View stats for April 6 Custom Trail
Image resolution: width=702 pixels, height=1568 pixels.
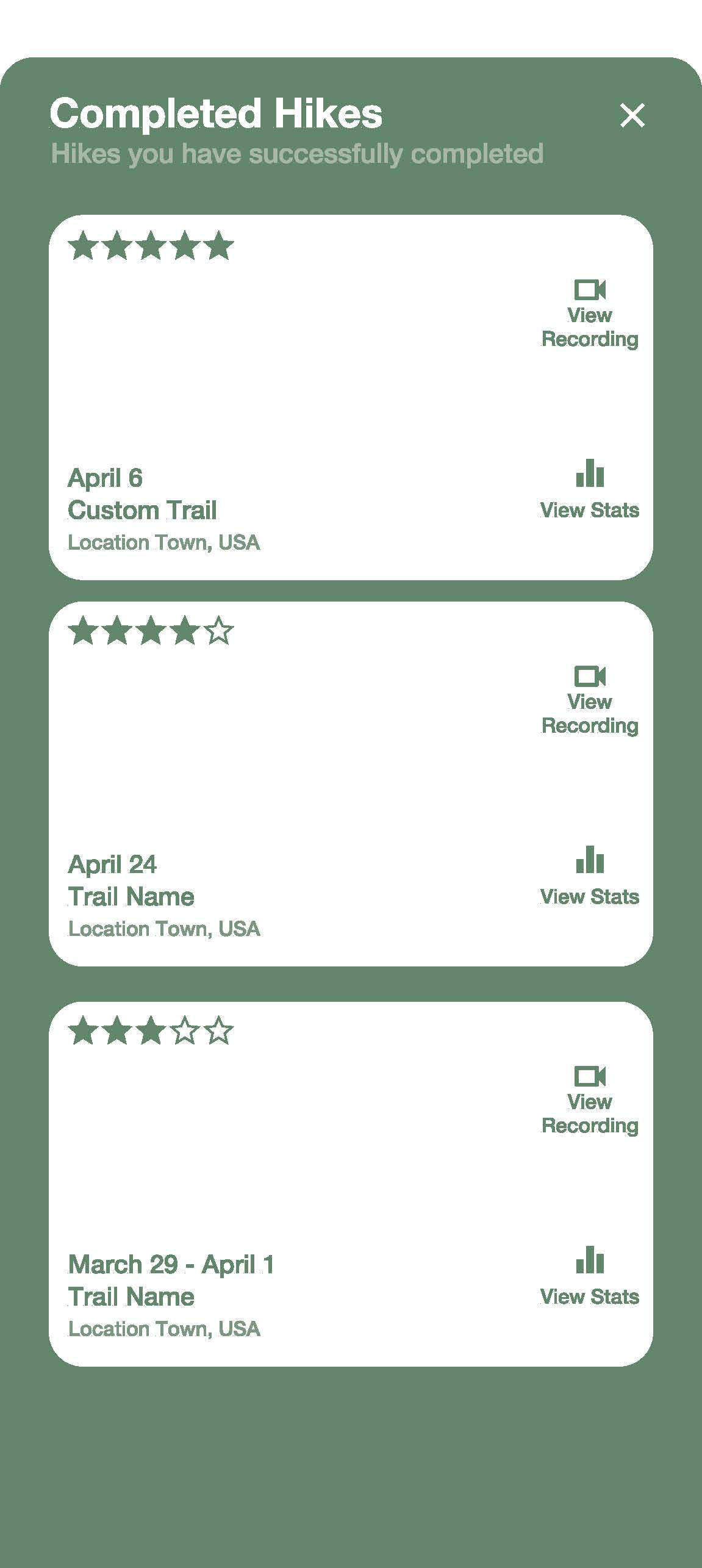590,491
